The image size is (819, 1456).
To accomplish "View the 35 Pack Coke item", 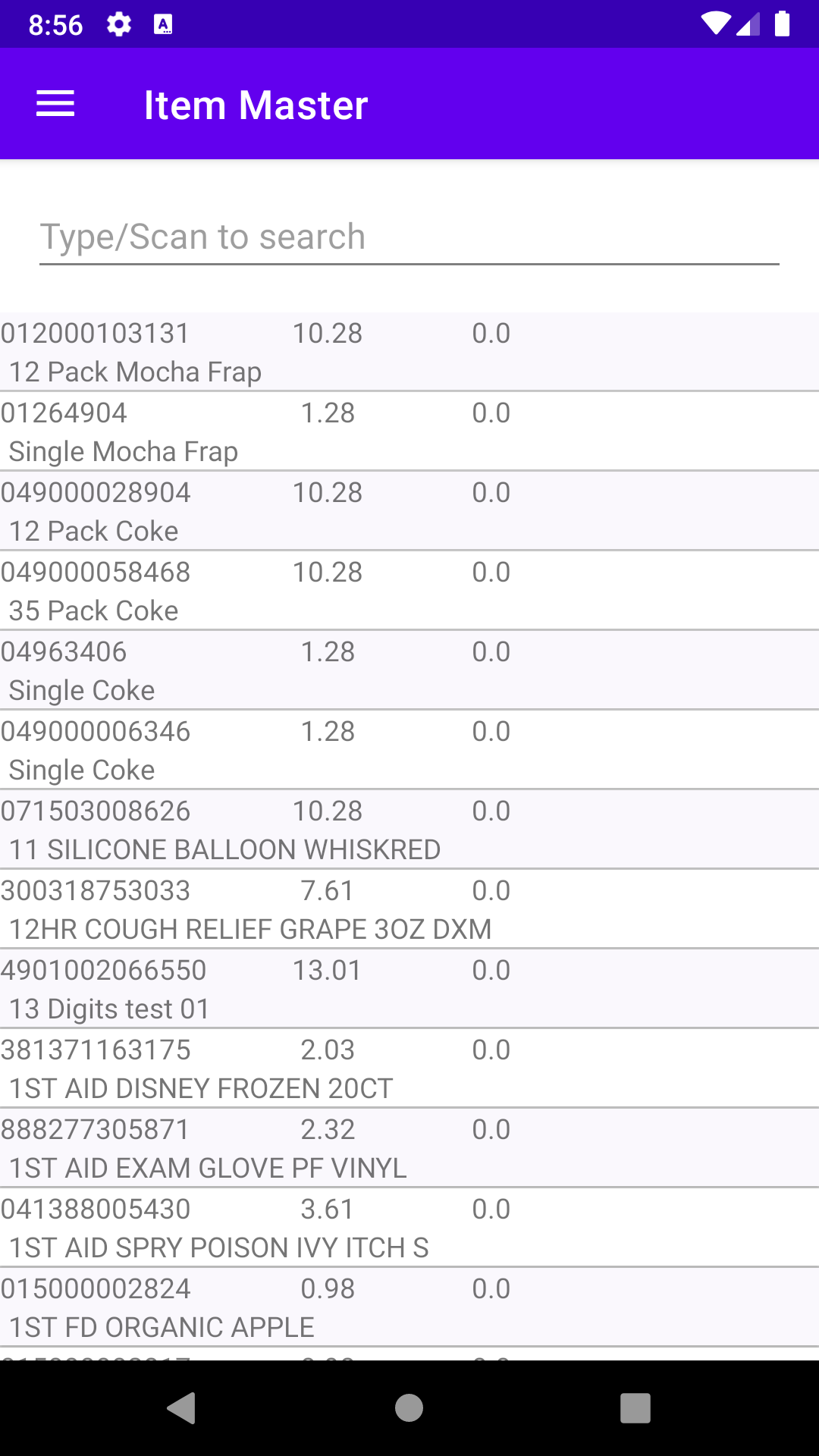I will [409, 591].
